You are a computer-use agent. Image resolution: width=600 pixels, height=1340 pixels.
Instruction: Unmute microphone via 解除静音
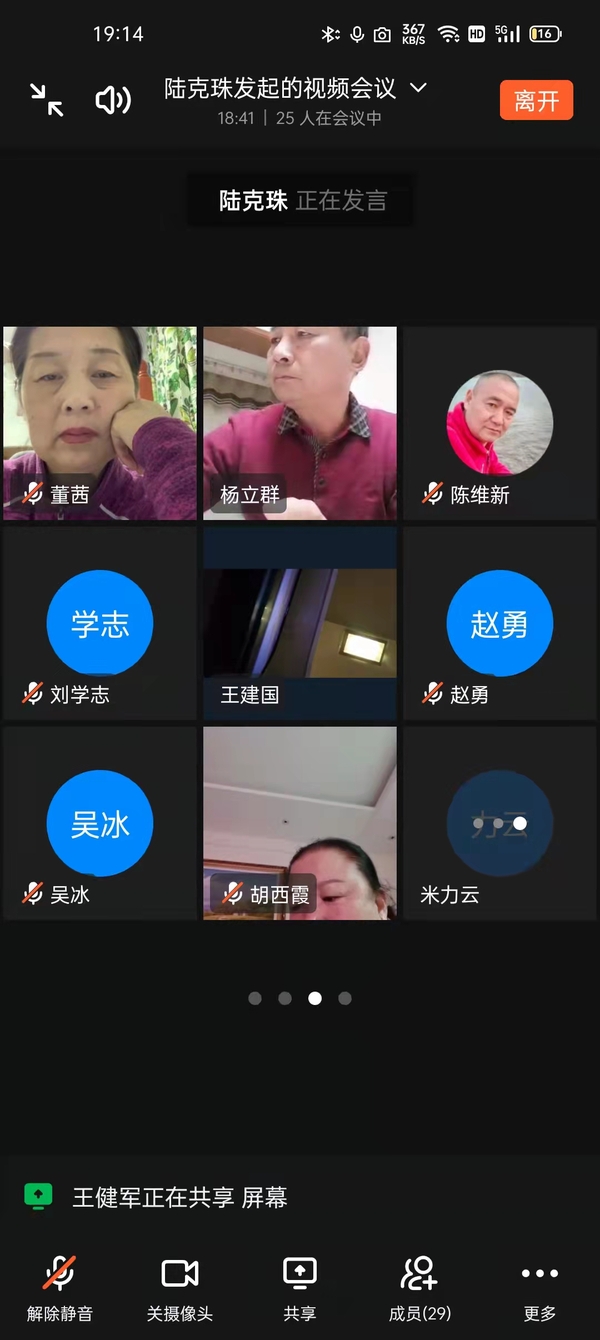tap(59, 1287)
